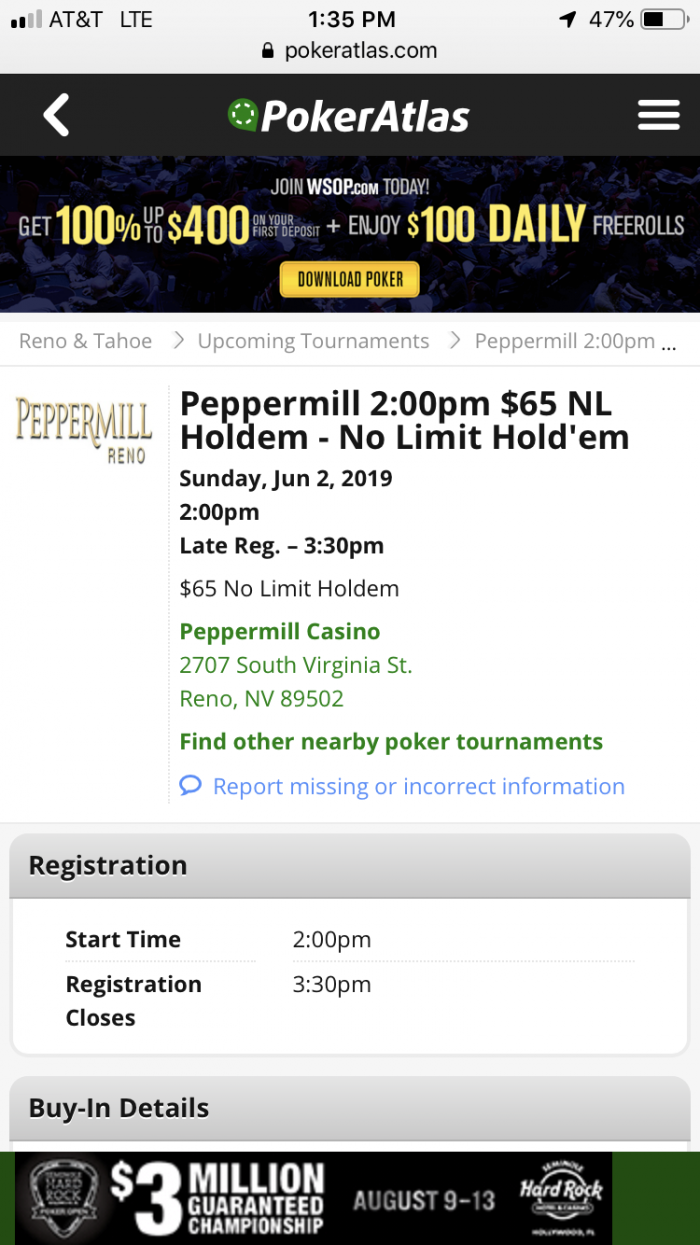Tap the pokeratlas.com address bar
The image size is (700, 1245).
350,50
